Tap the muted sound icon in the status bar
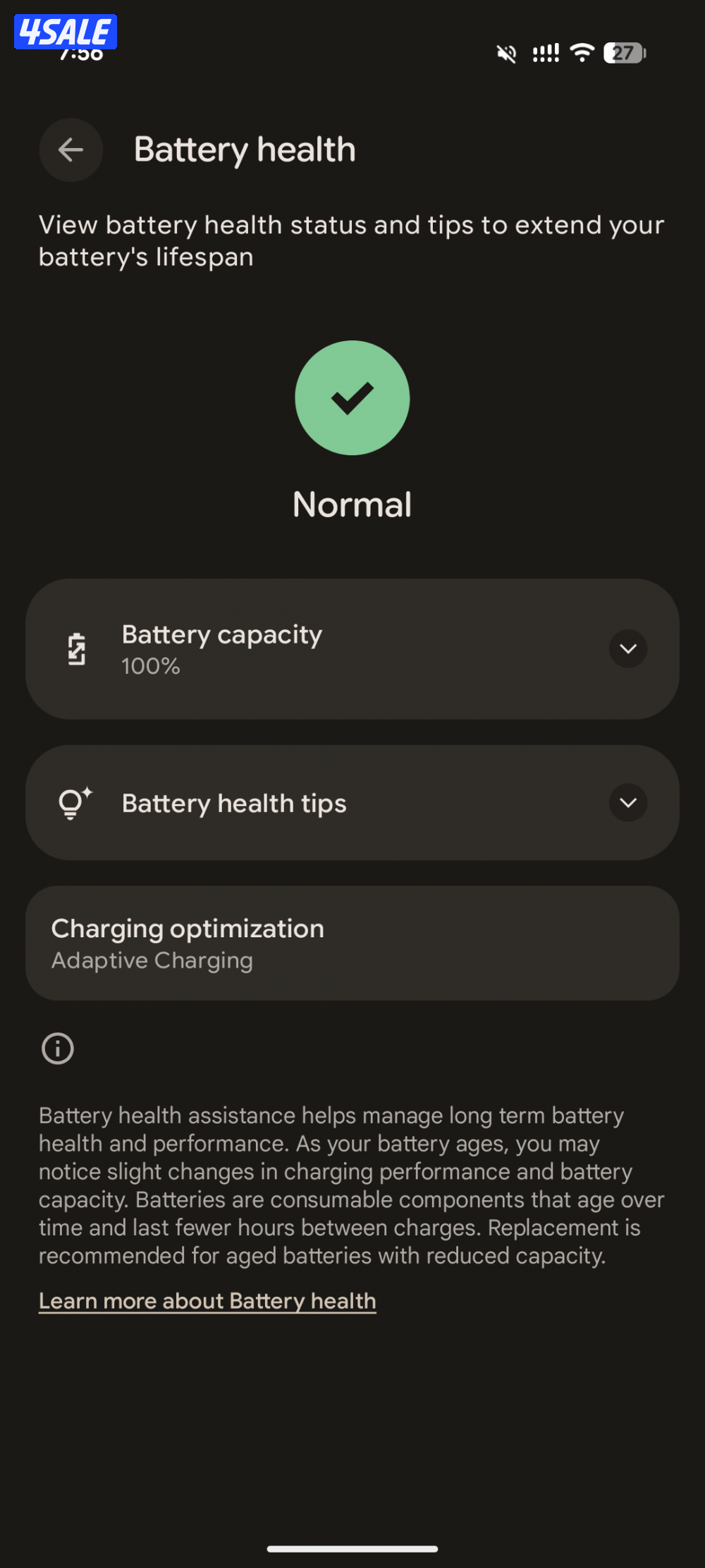Image resolution: width=705 pixels, height=1568 pixels. click(506, 53)
